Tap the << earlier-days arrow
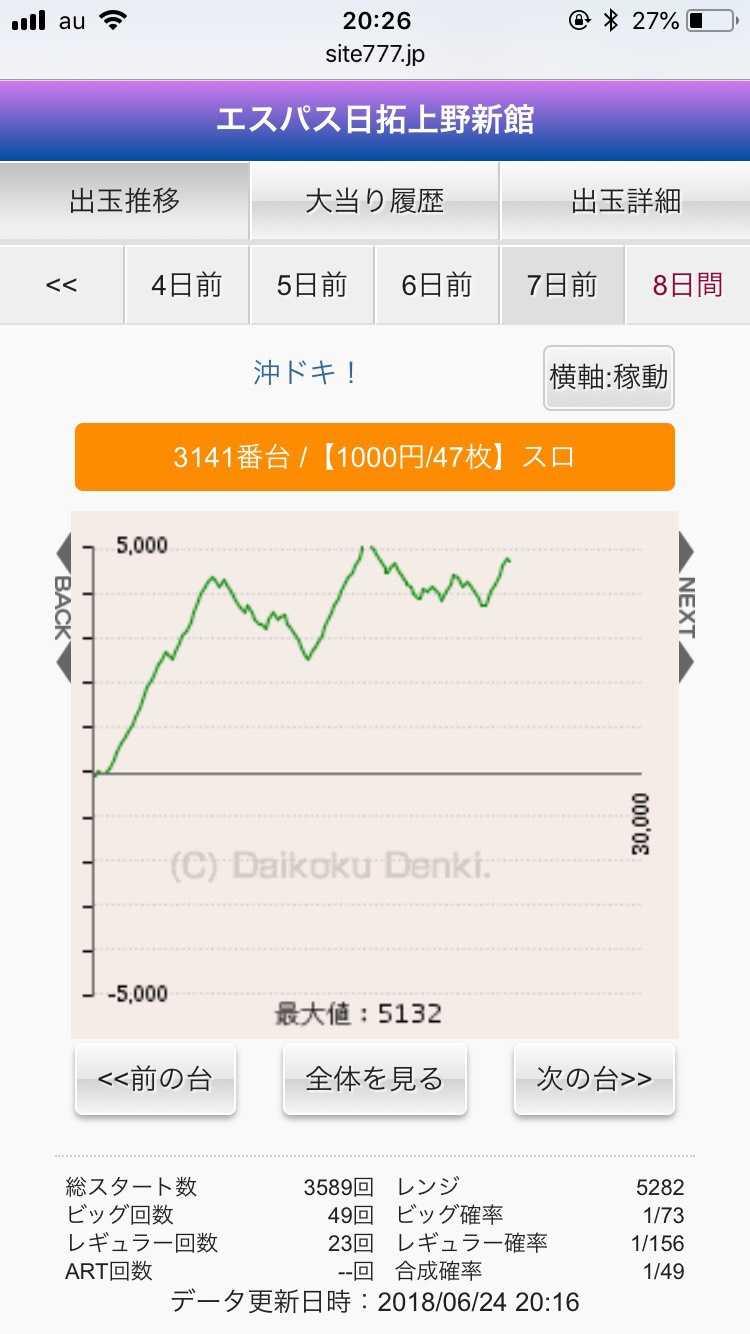The width and height of the screenshot is (750, 1334). (61, 285)
